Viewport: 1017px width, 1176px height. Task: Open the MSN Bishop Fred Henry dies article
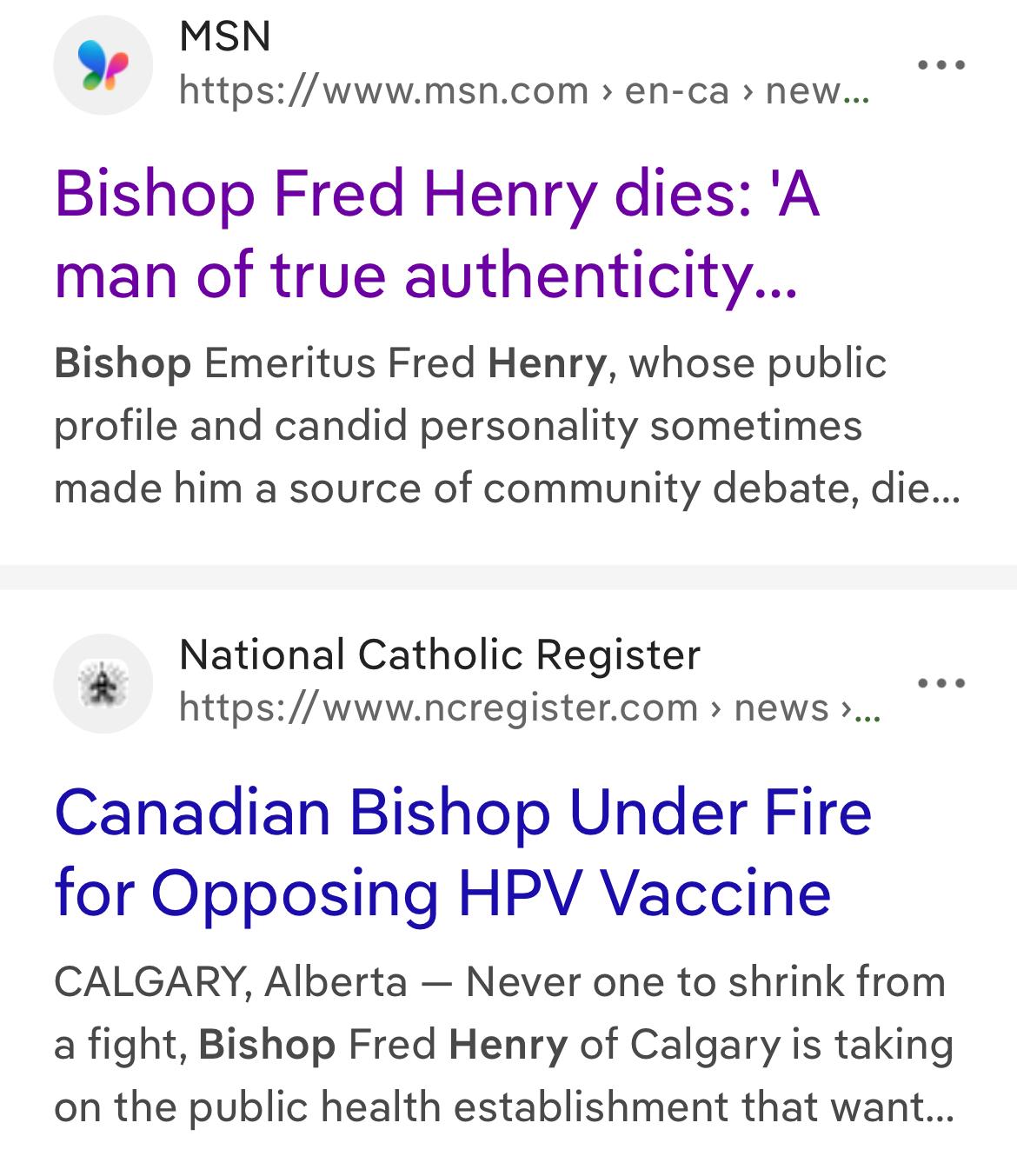tap(436, 233)
